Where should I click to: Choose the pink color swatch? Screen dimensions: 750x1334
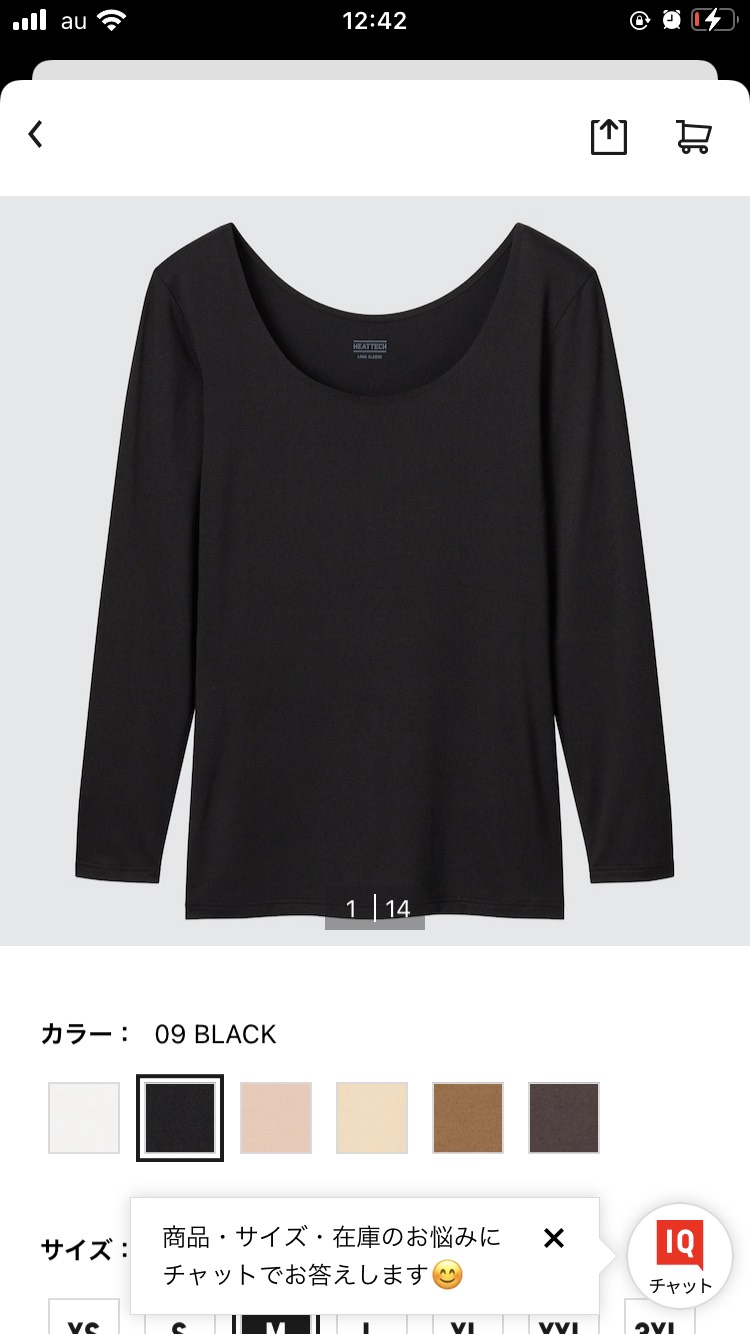(x=276, y=1118)
